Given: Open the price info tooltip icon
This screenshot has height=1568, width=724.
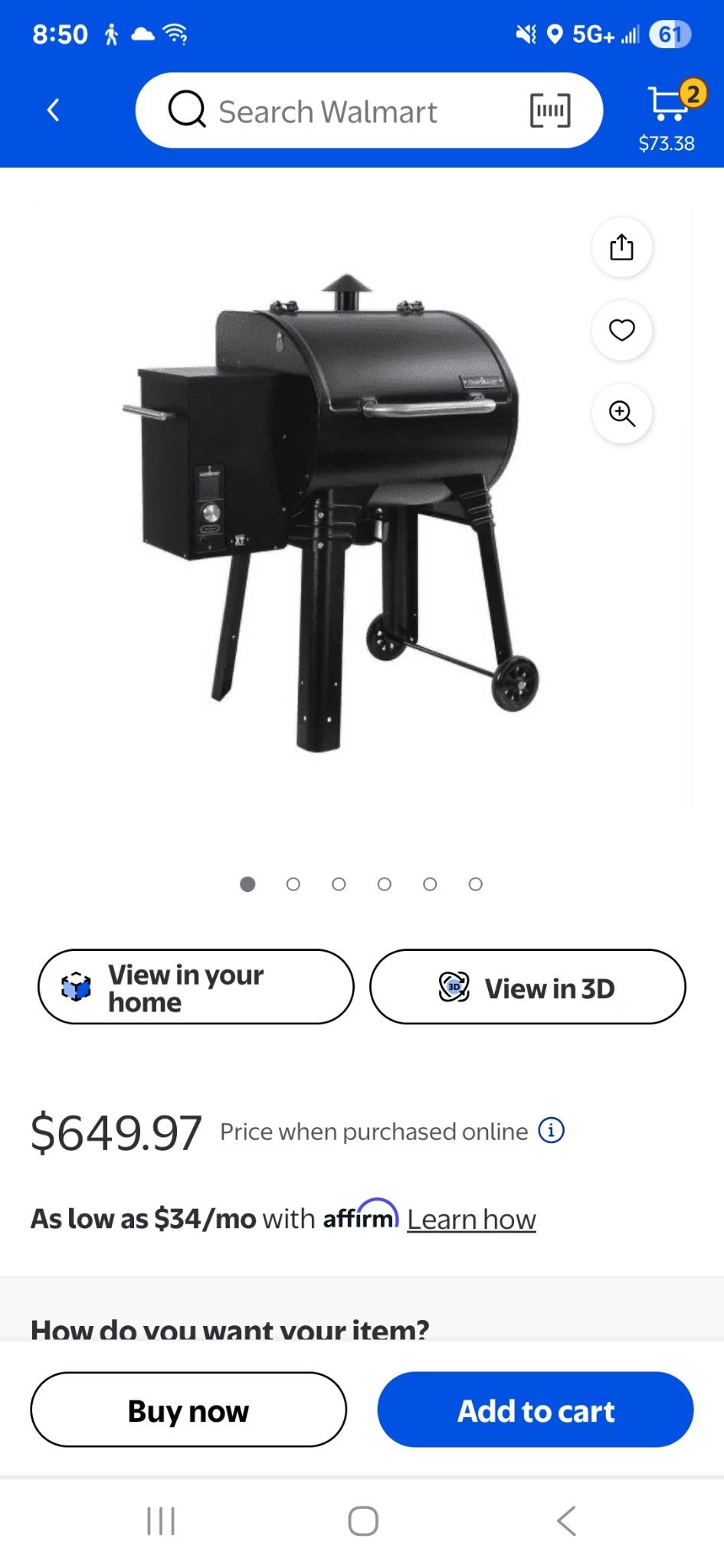Looking at the screenshot, I should pos(550,1131).
